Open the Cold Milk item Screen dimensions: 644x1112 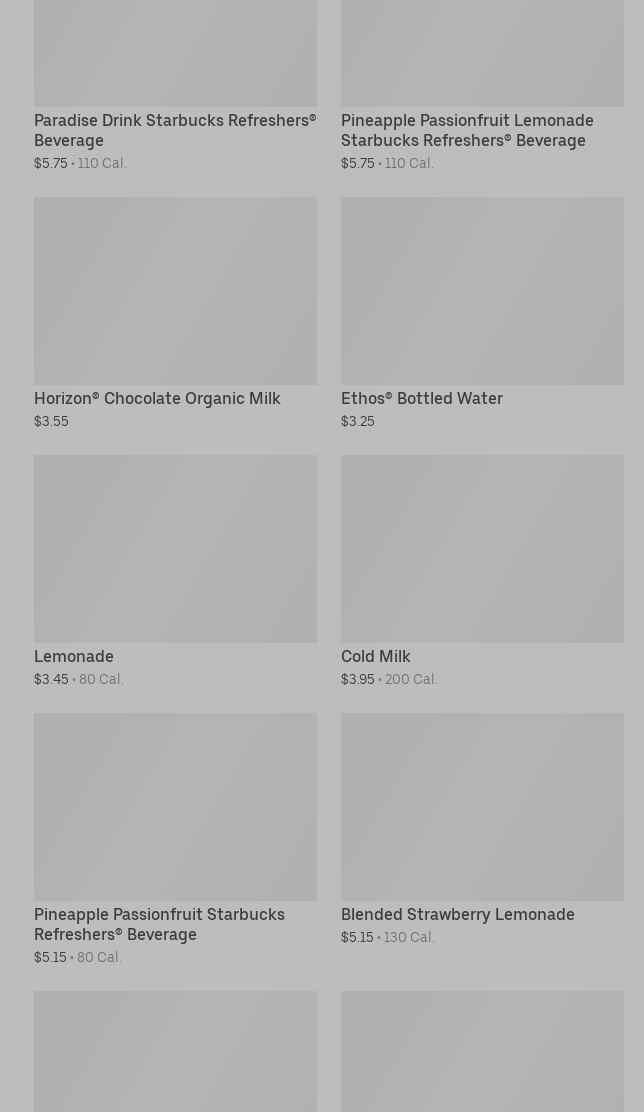pyautogui.click(x=482, y=571)
